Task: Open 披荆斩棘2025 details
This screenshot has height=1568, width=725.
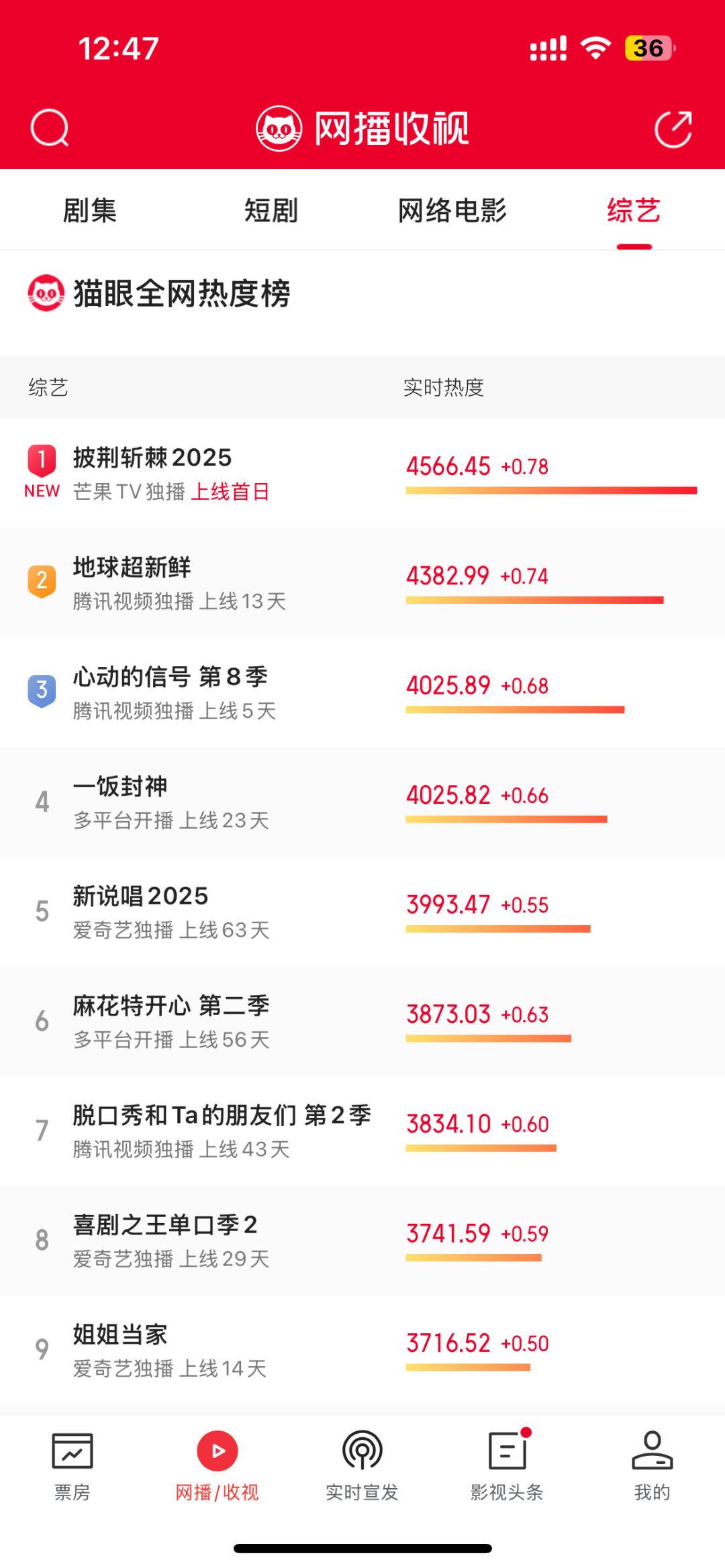Action: 152,458
